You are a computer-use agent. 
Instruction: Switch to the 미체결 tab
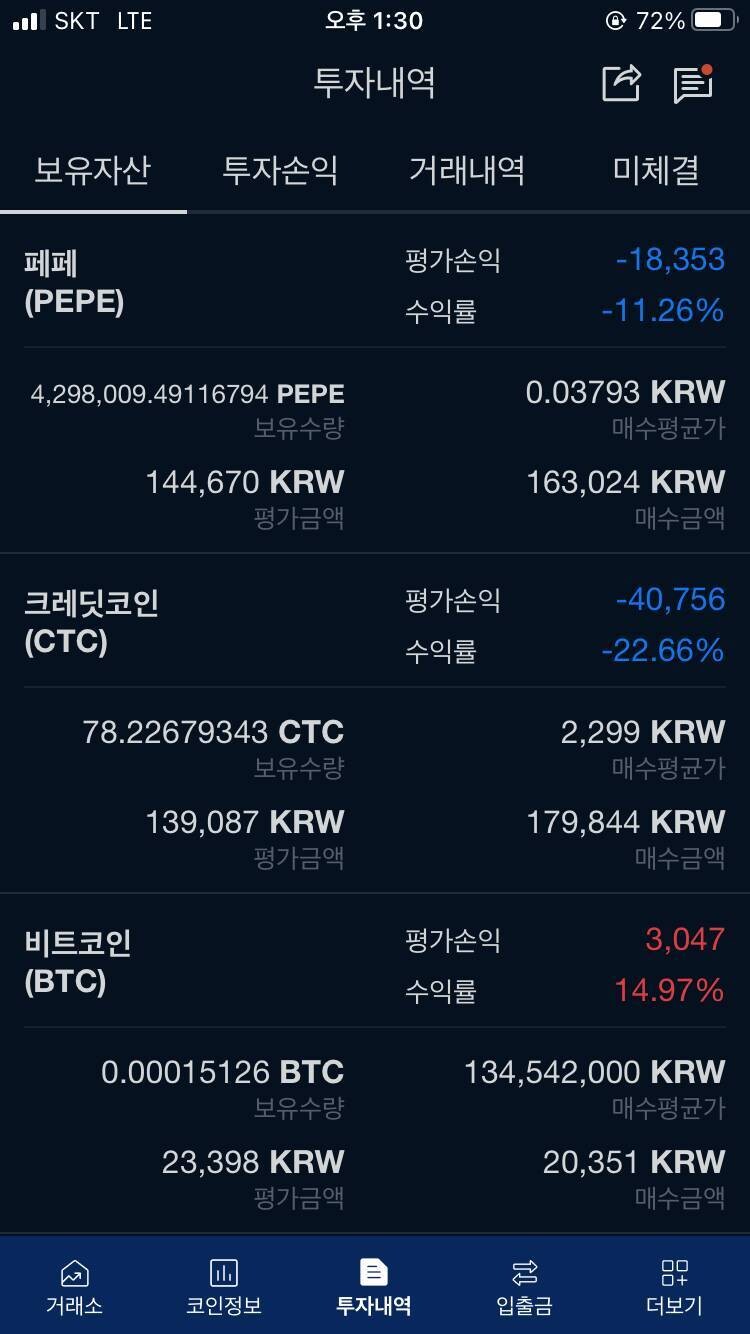point(656,170)
